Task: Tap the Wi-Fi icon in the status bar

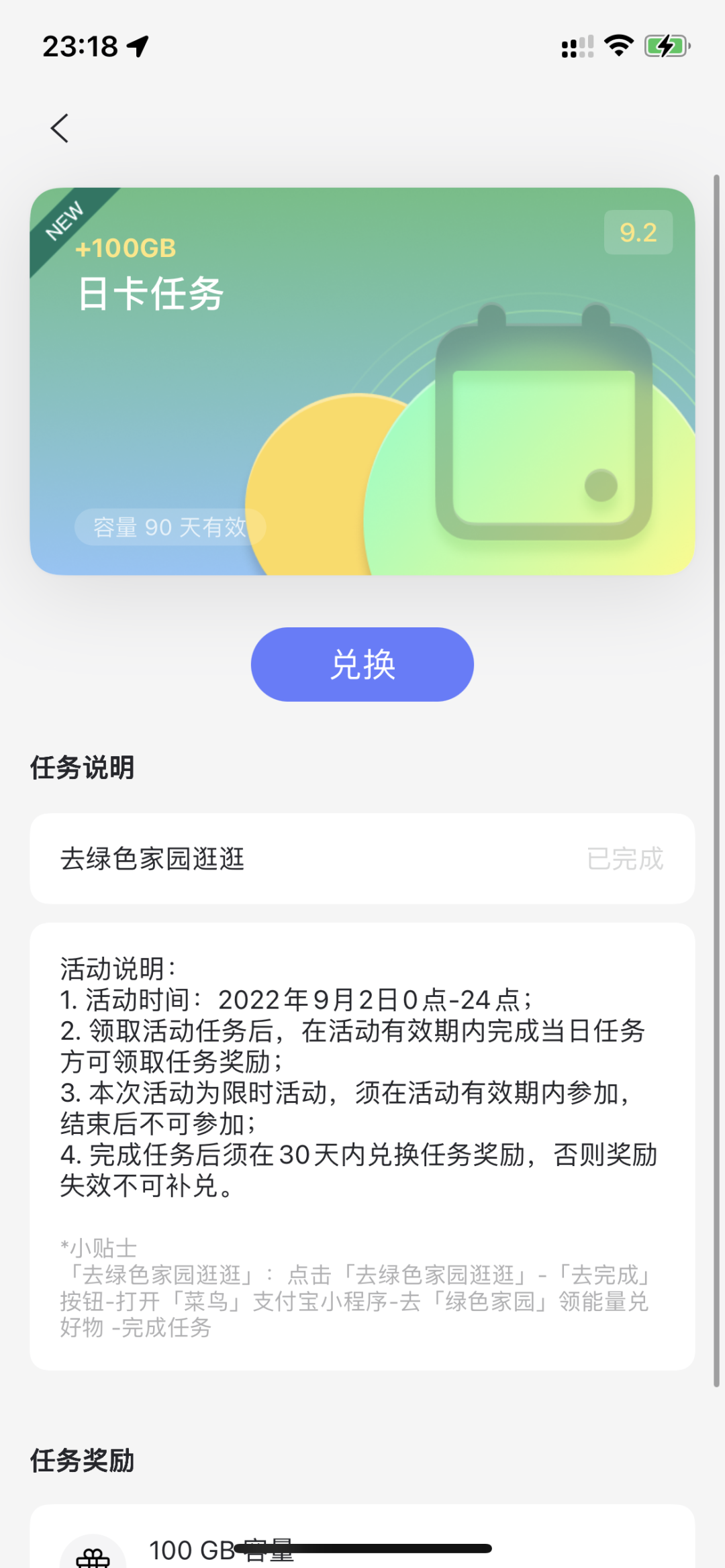Action: [618, 44]
